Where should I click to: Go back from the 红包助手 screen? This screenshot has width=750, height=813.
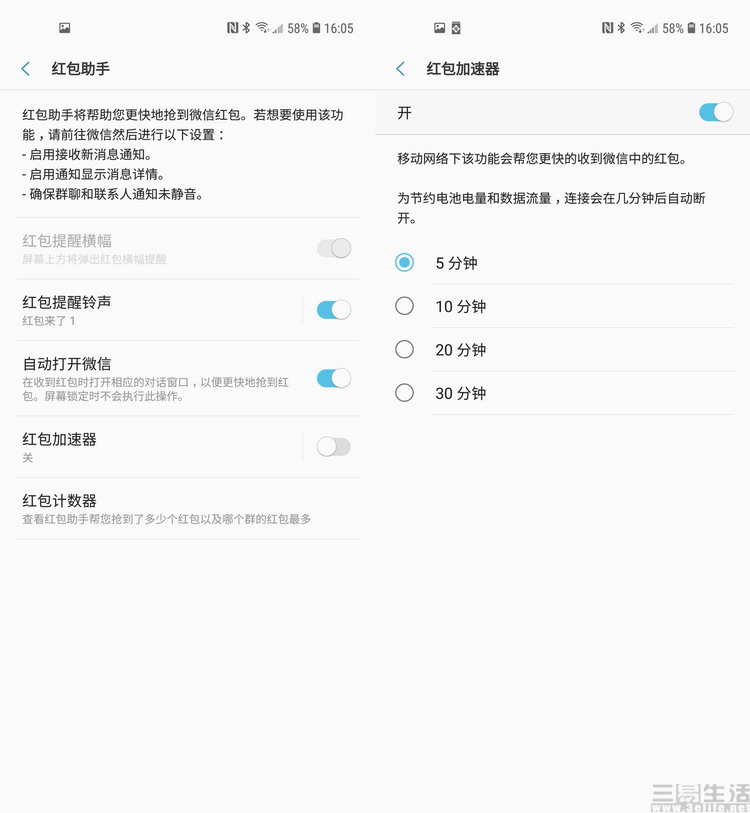tap(26, 69)
